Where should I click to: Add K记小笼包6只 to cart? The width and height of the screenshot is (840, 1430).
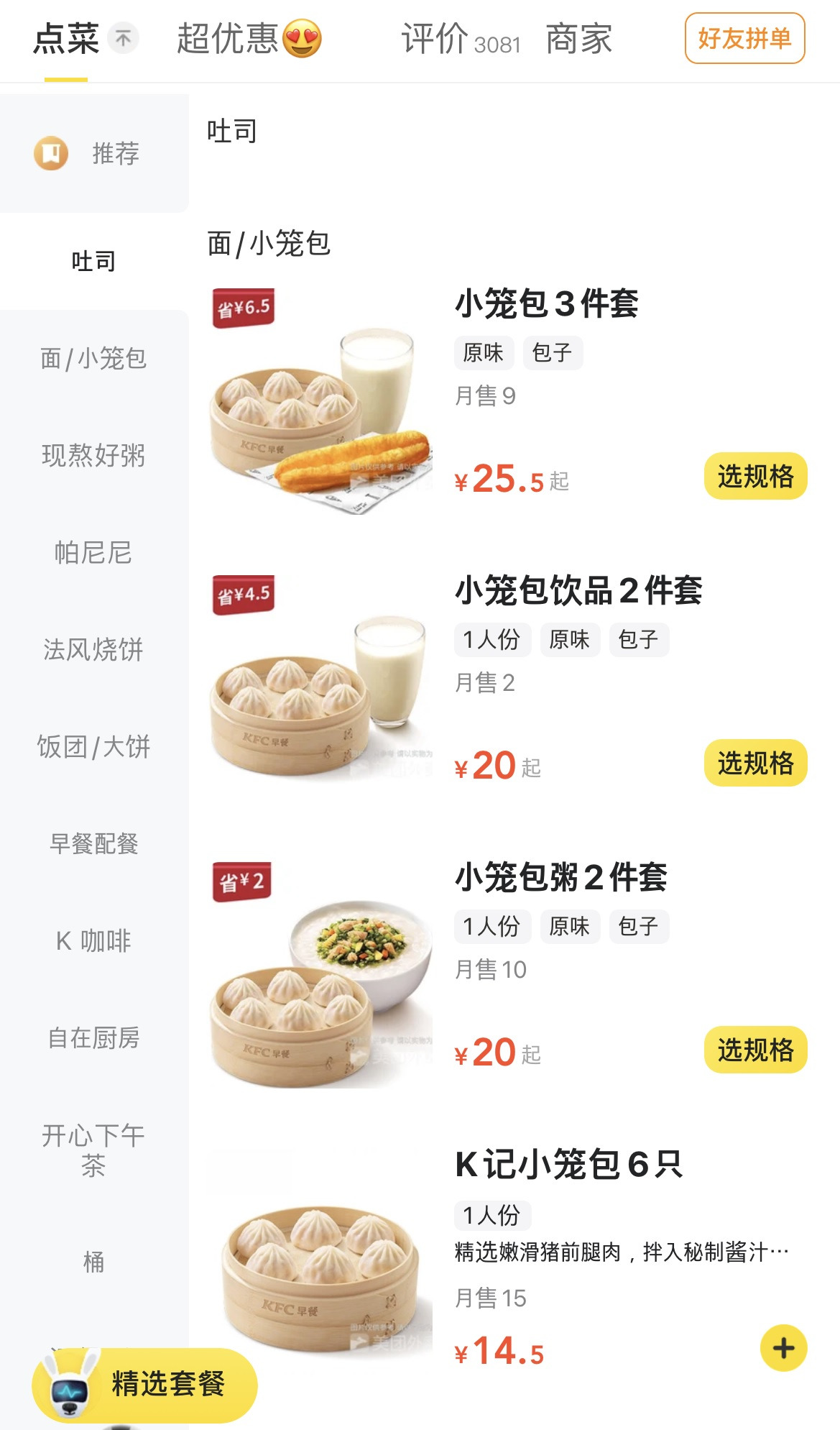[x=783, y=1348]
